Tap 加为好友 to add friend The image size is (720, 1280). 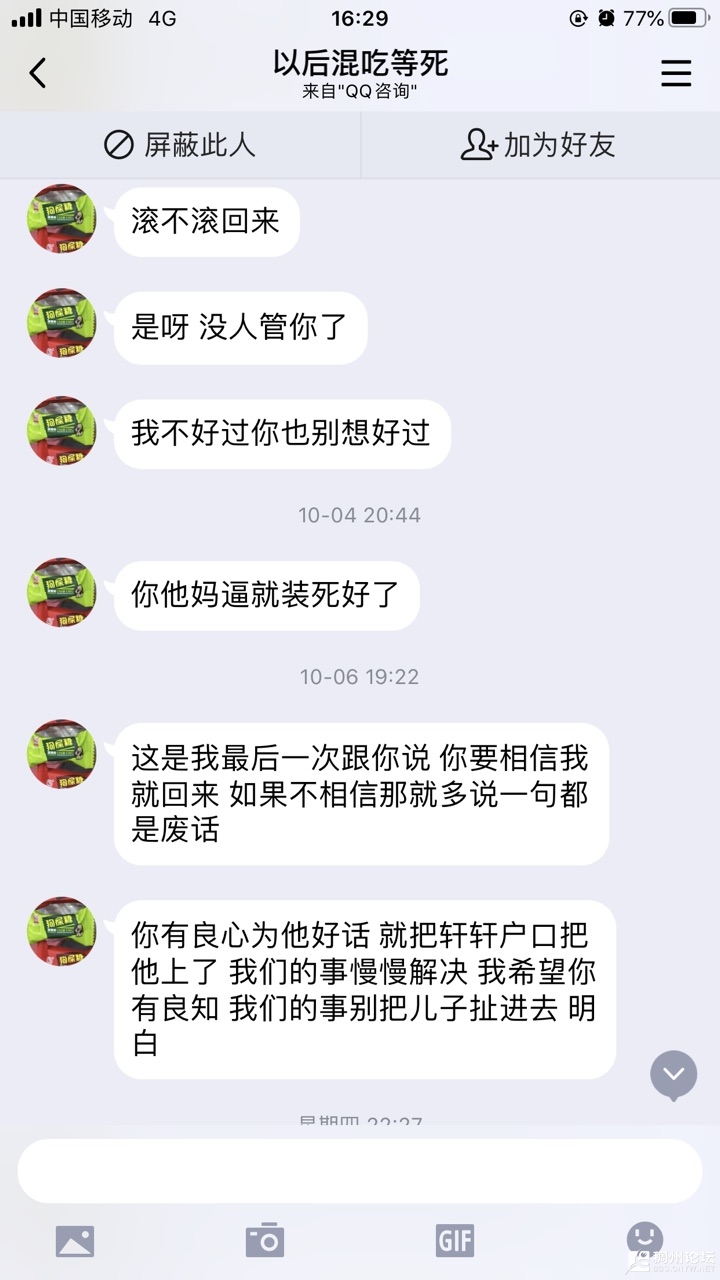(539, 145)
